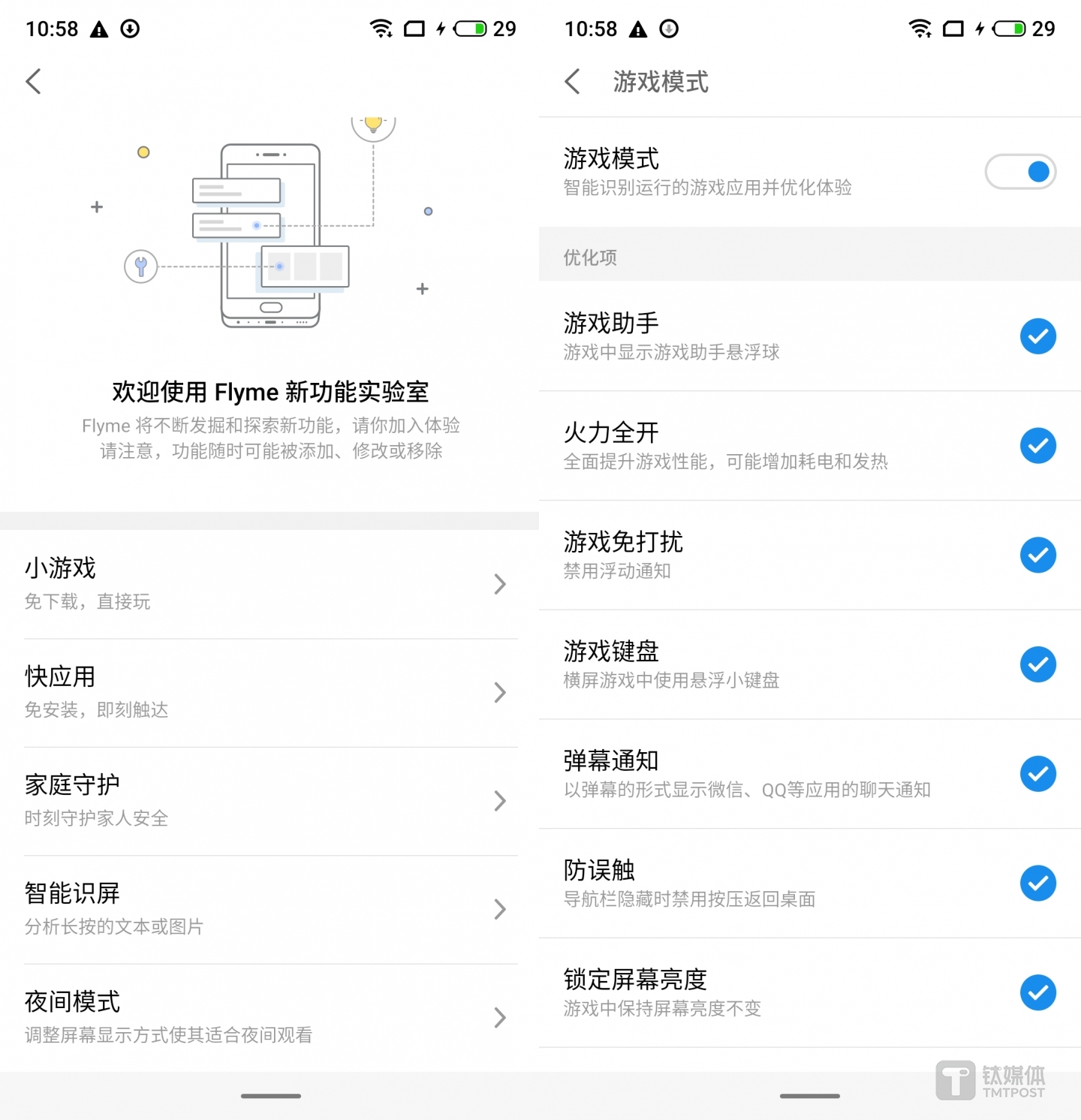1081x1120 pixels.
Task: Disable 弹幕通知 checkbox
Action: coord(1037,774)
